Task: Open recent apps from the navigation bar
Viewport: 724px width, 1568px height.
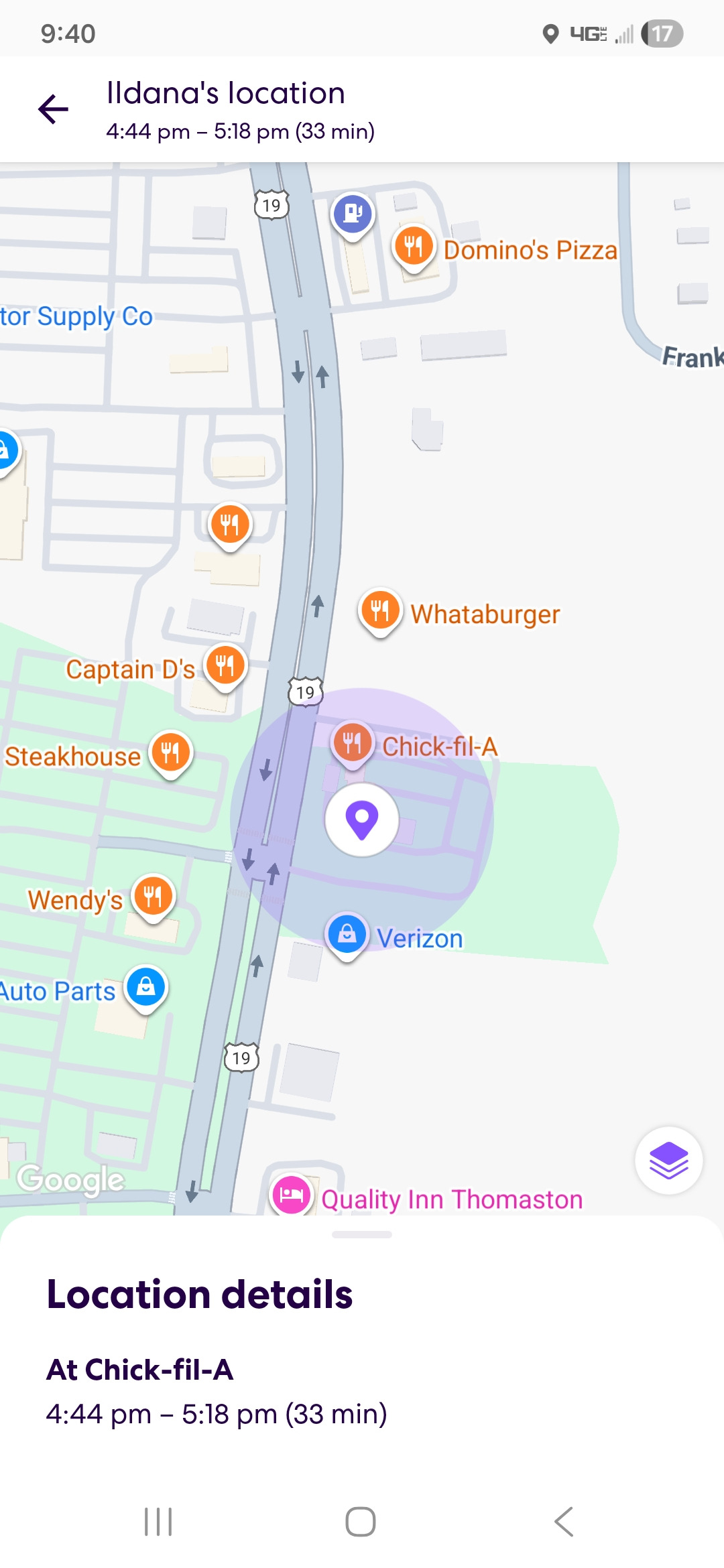Action: (x=158, y=1521)
